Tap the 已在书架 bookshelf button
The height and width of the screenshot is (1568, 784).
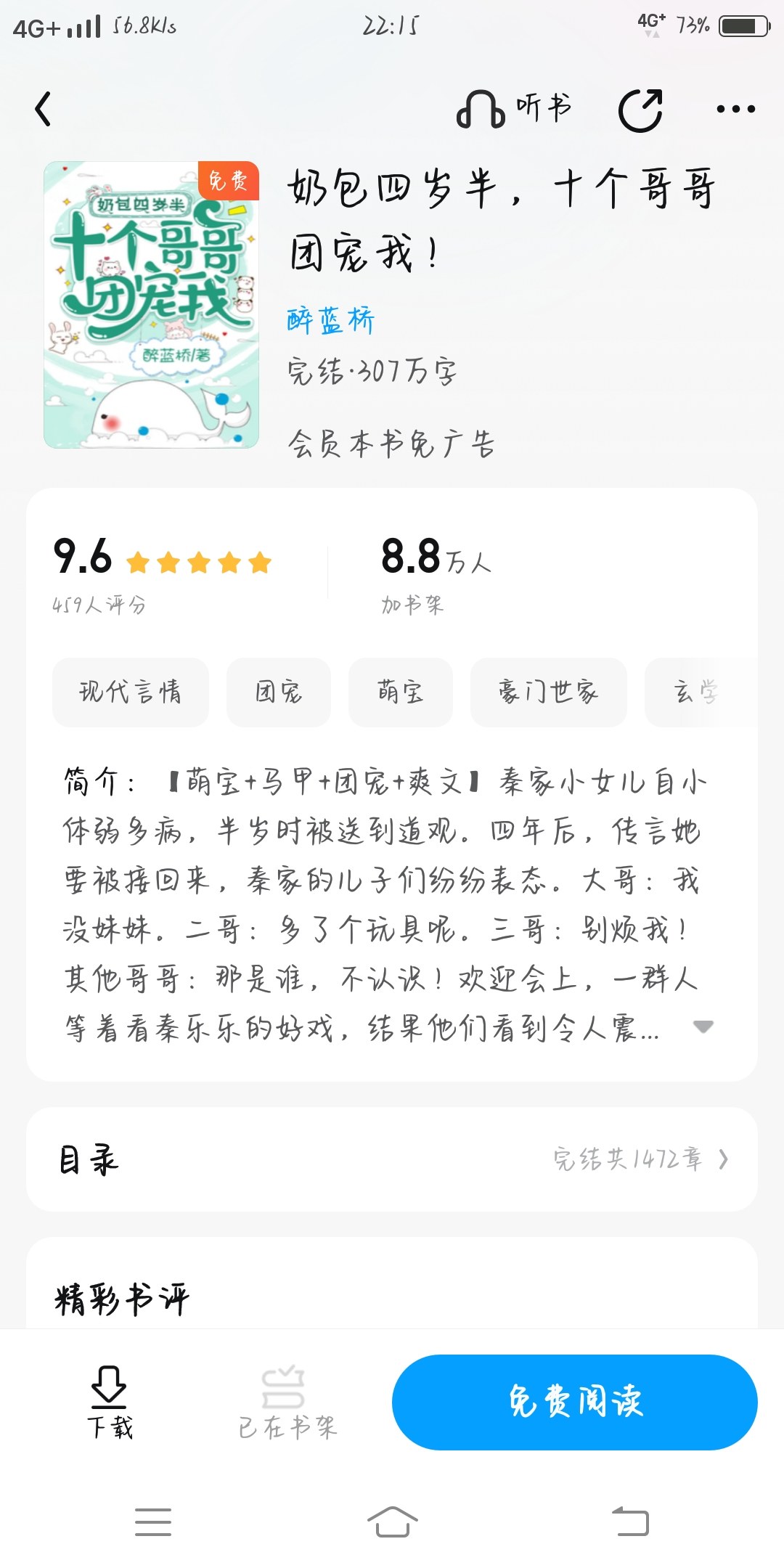pyautogui.click(x=287, y=1402)
